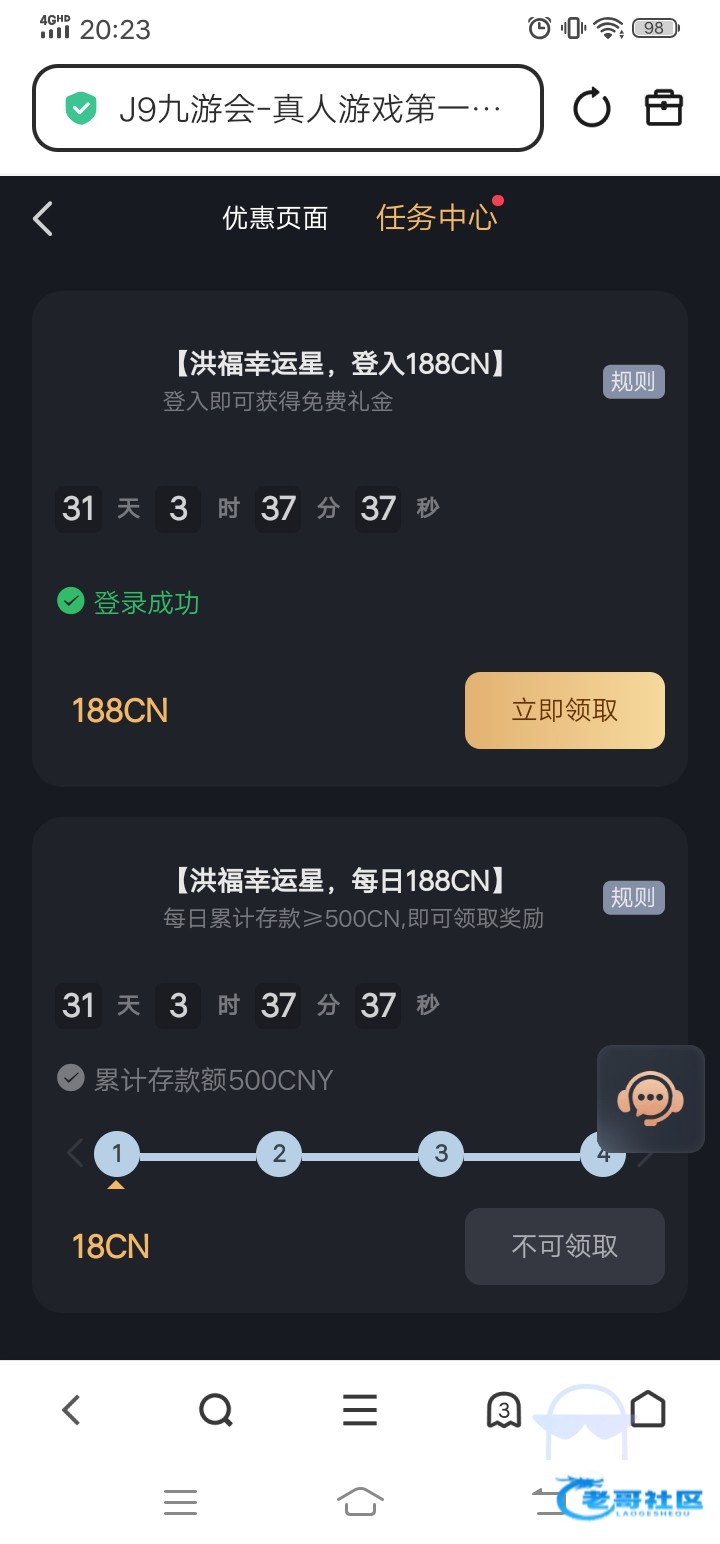Open the browser menu

point(360,1410)
